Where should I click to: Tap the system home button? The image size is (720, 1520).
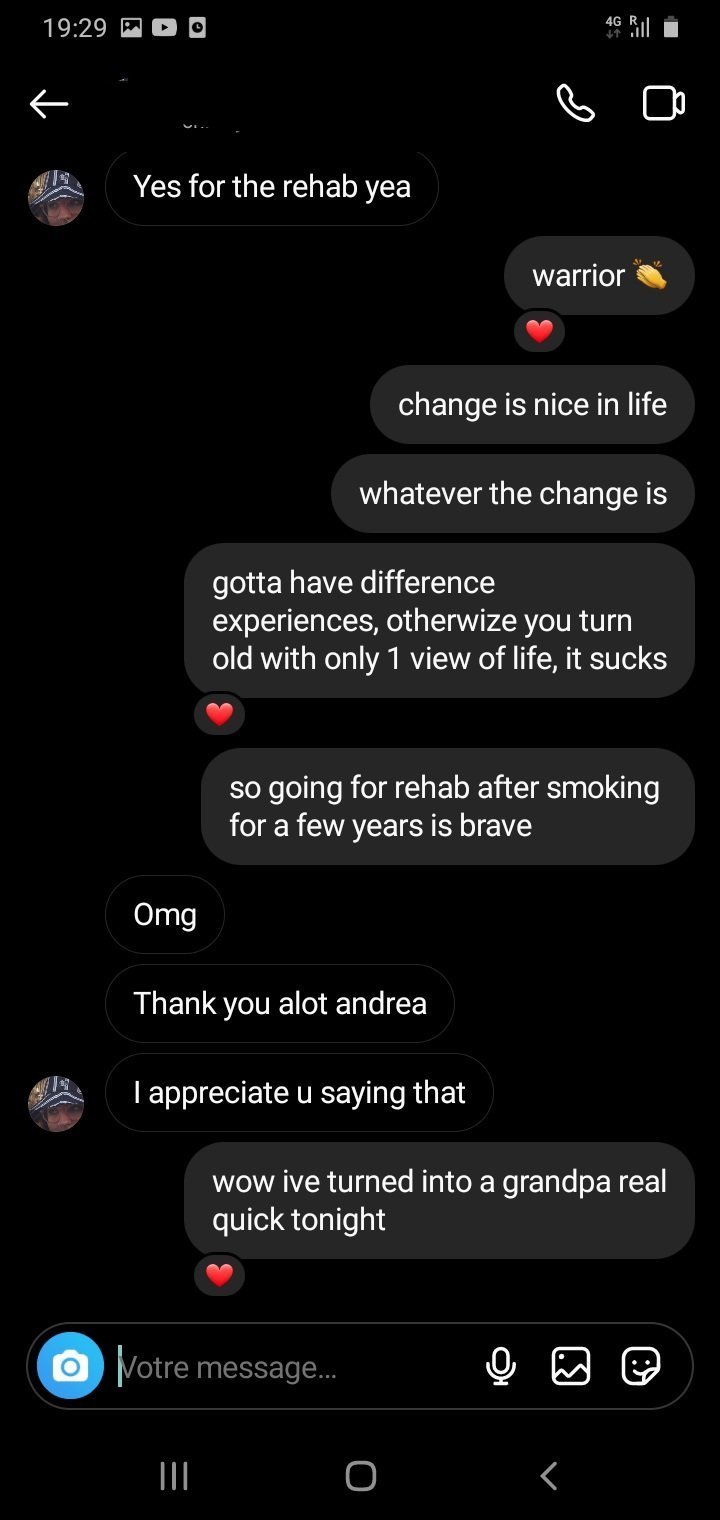[x=360, y=1475]
